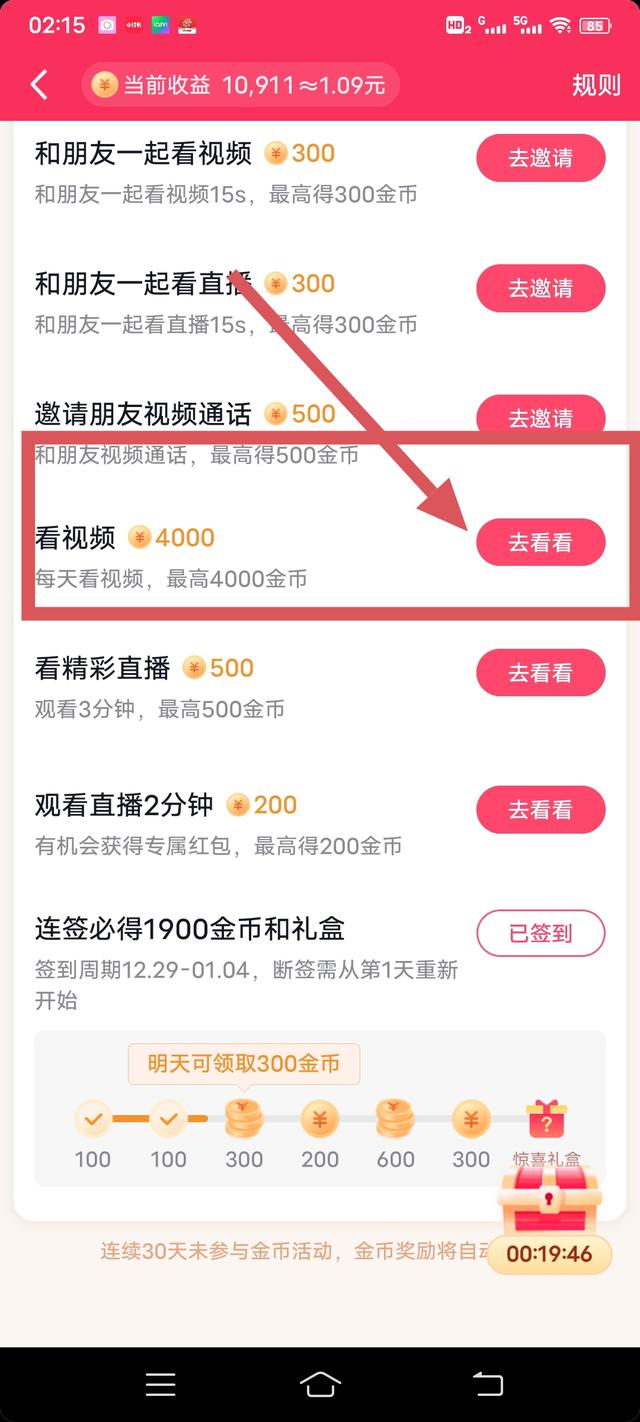Screen dimensions: 640x1422
Task: Tap 去邀请 for 和朋友一起看视频
Action: click(540, 158)
